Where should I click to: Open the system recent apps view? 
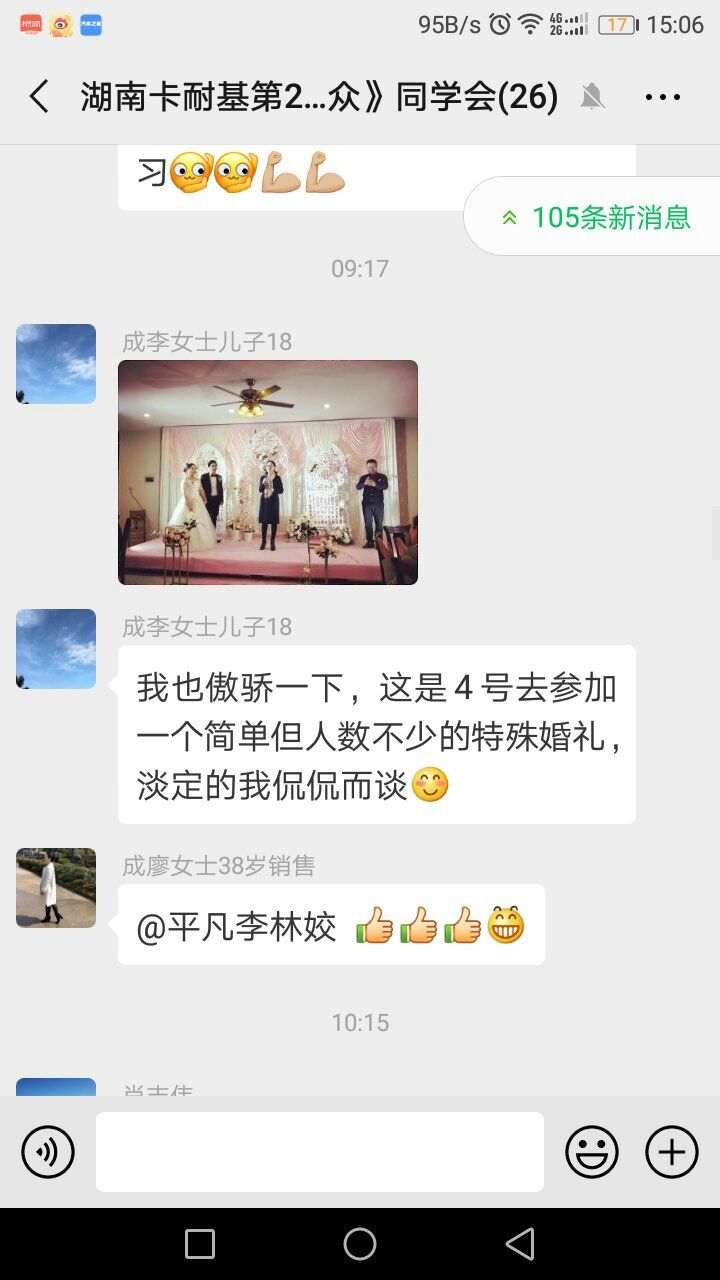click(x=200, y=1244)
